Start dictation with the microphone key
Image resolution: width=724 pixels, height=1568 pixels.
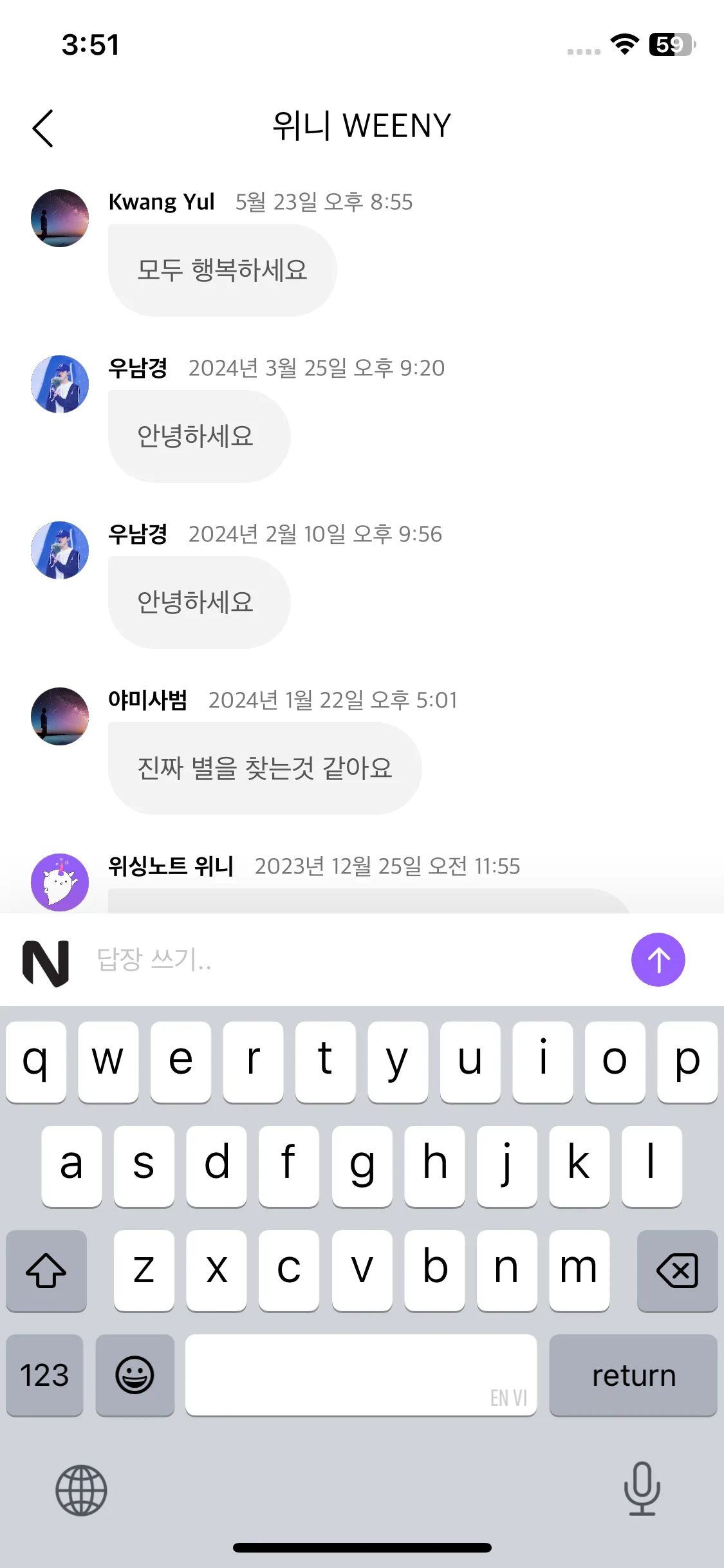(x=642, y=1489)
